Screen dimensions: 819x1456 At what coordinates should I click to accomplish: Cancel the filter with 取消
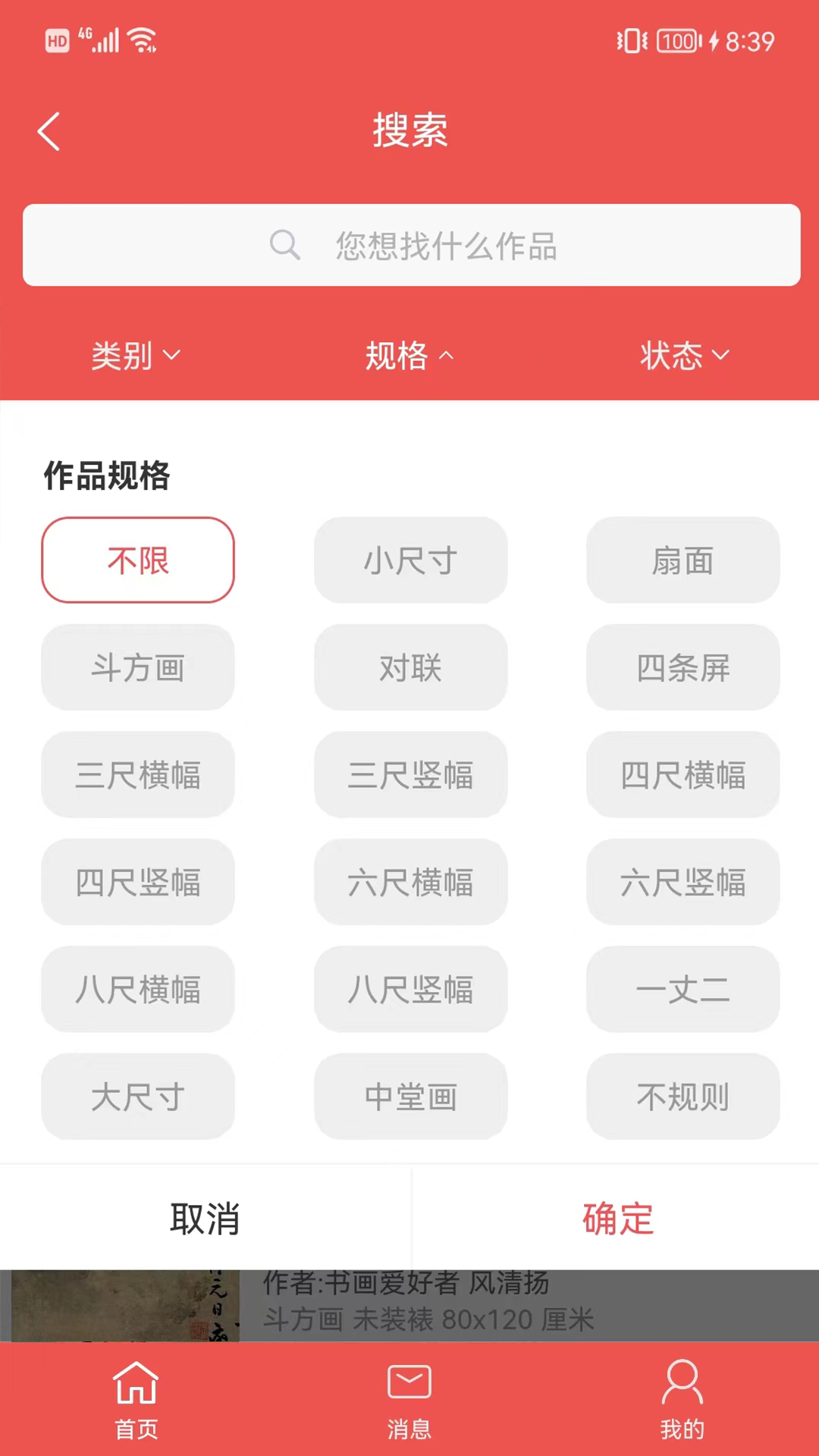coord(205,1219)
